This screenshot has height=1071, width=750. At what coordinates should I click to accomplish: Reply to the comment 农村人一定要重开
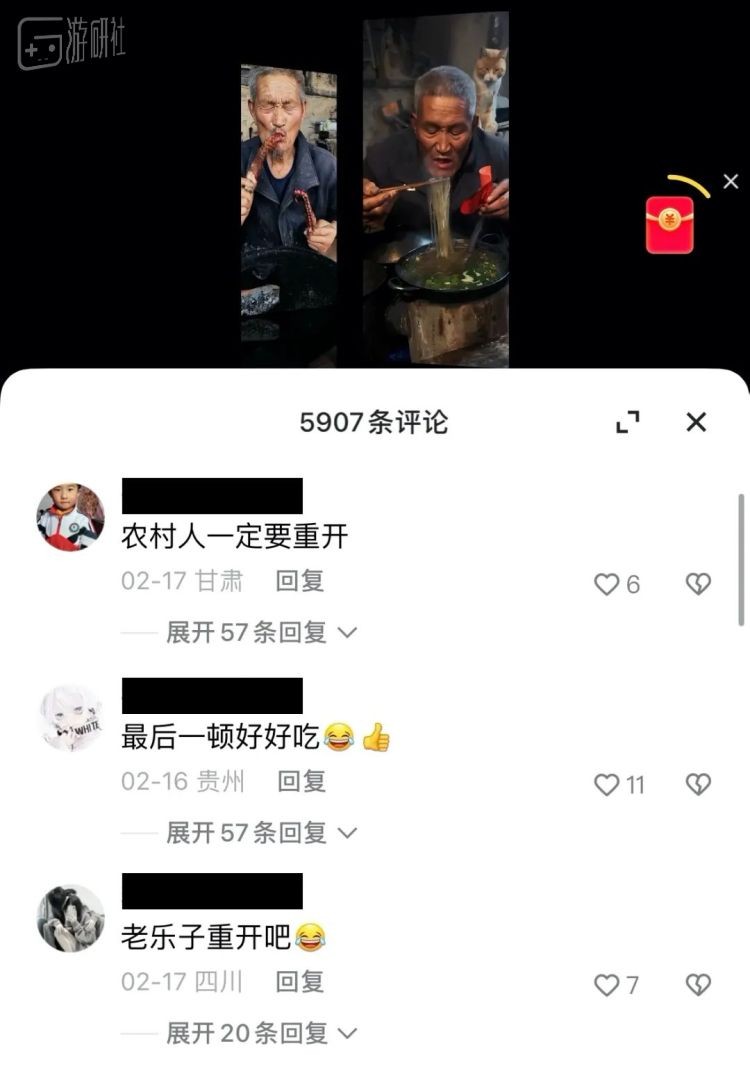pyautogui.click(x=300, y=581)
